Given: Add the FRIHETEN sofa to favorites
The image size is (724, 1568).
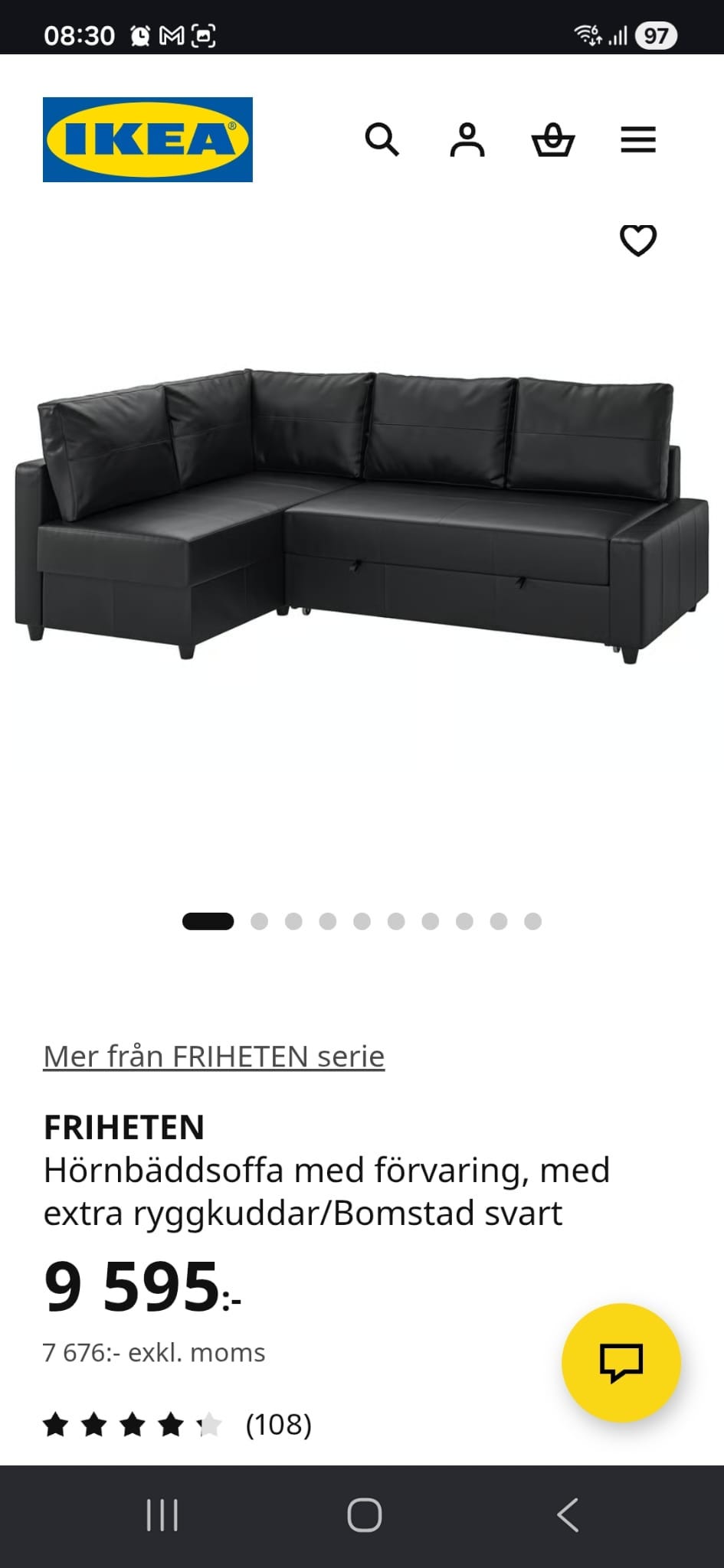Looking at the screenshot, I should (x=638, y=242).
